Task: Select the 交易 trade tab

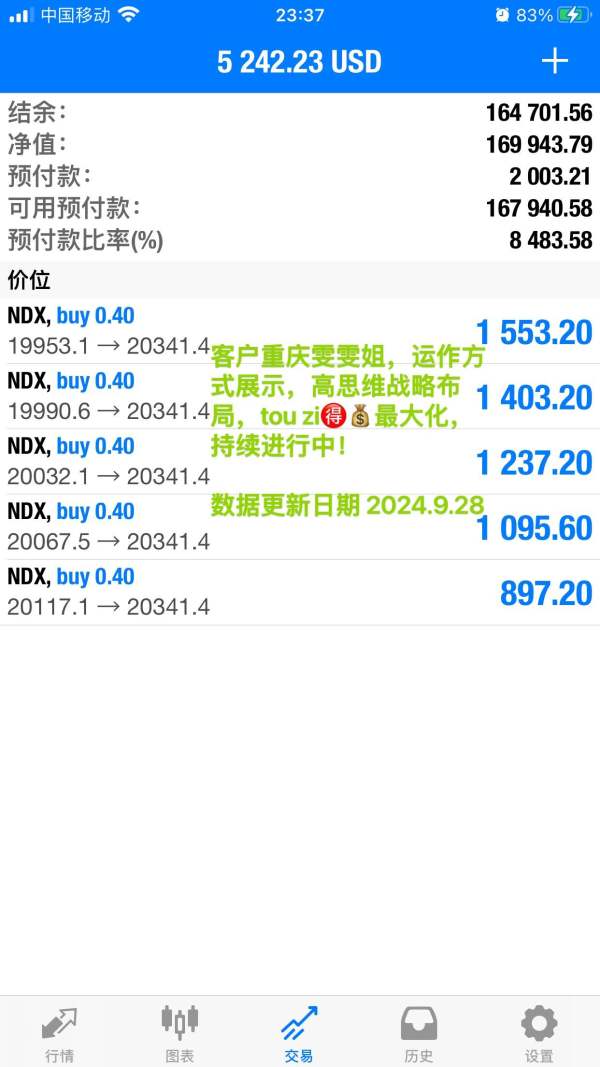Action: pos(299,1033)
